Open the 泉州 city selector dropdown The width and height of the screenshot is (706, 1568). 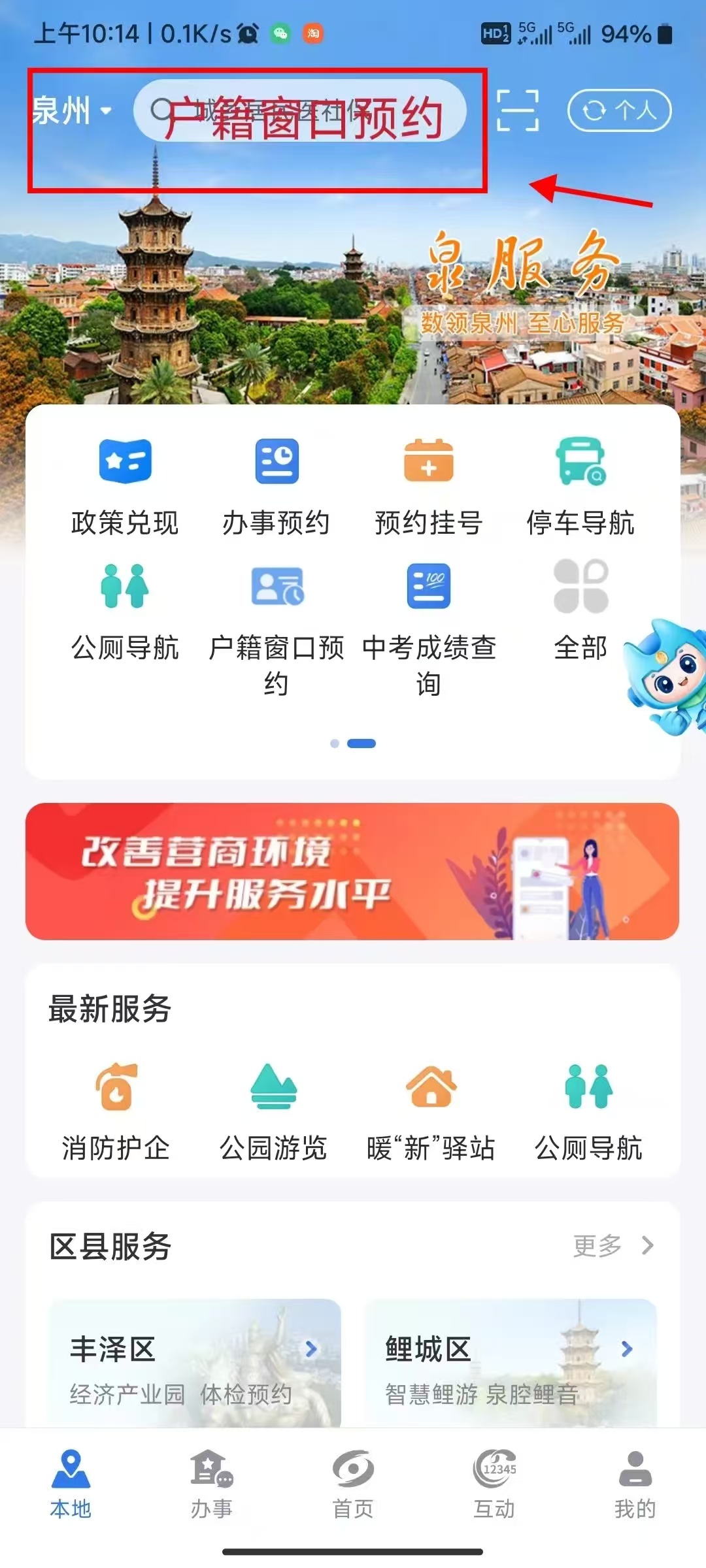pos(72,110)
